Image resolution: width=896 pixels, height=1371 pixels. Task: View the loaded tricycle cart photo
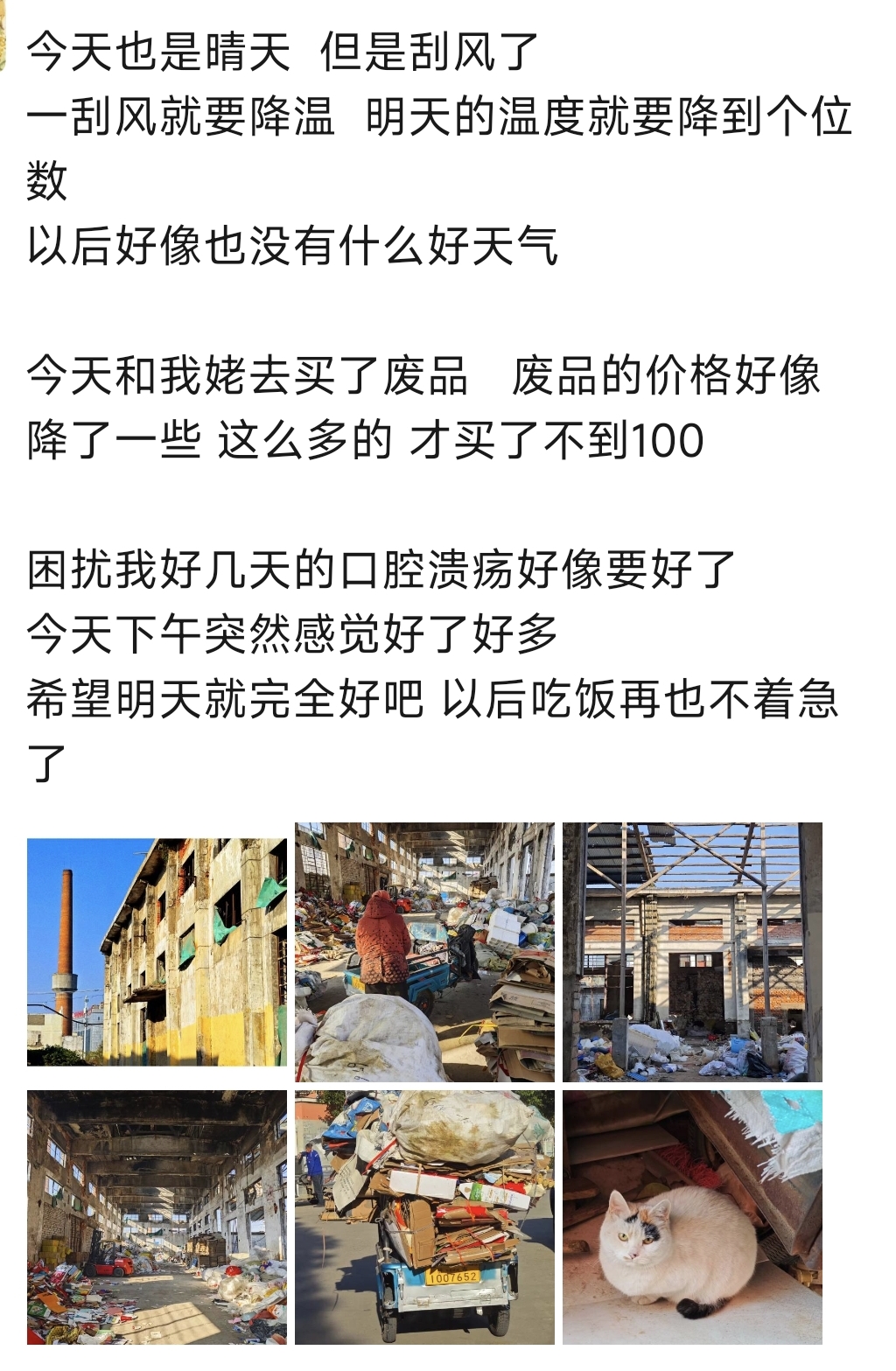pos(424,1217)
